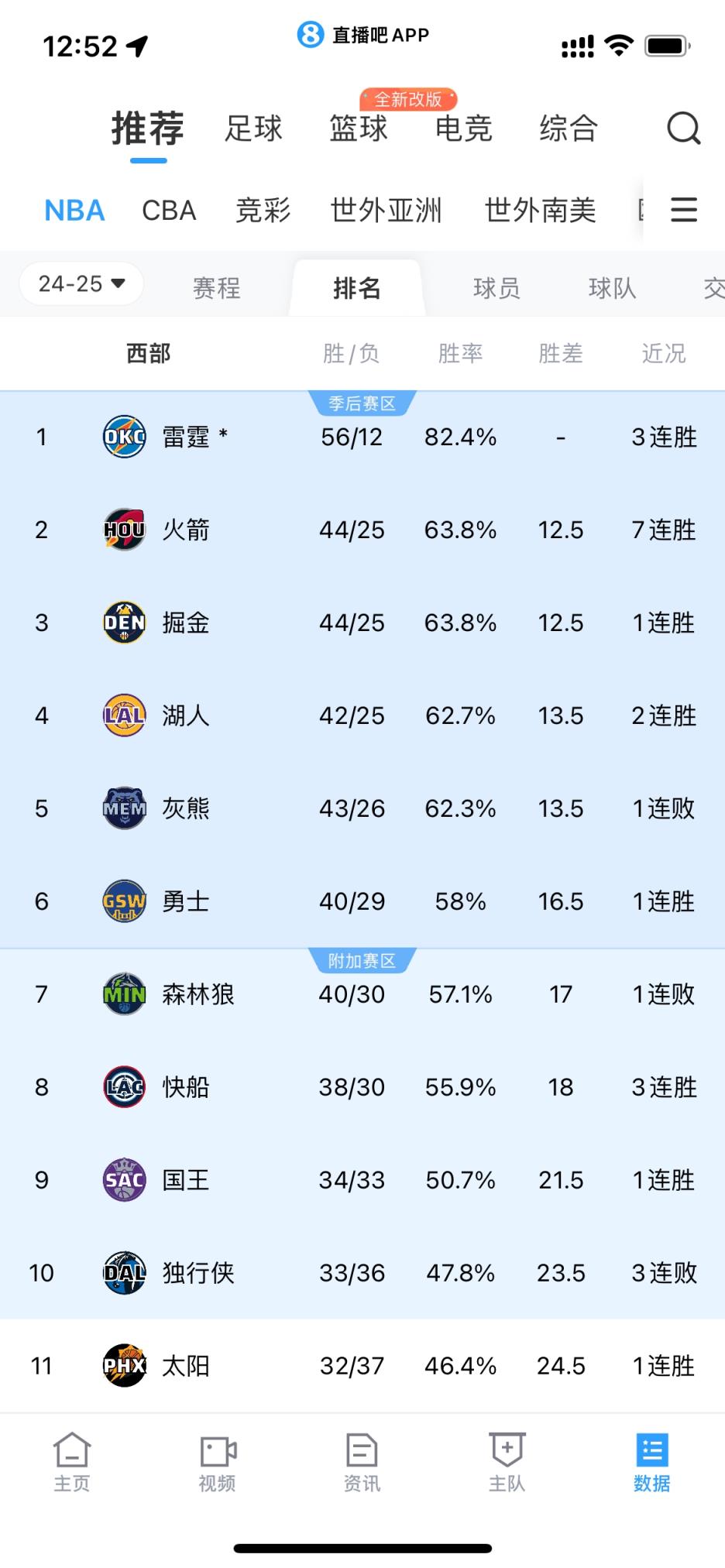Open the 雷霆 team row
The width and height of the screenshot is (725, 1568).
tap(362, 437)
